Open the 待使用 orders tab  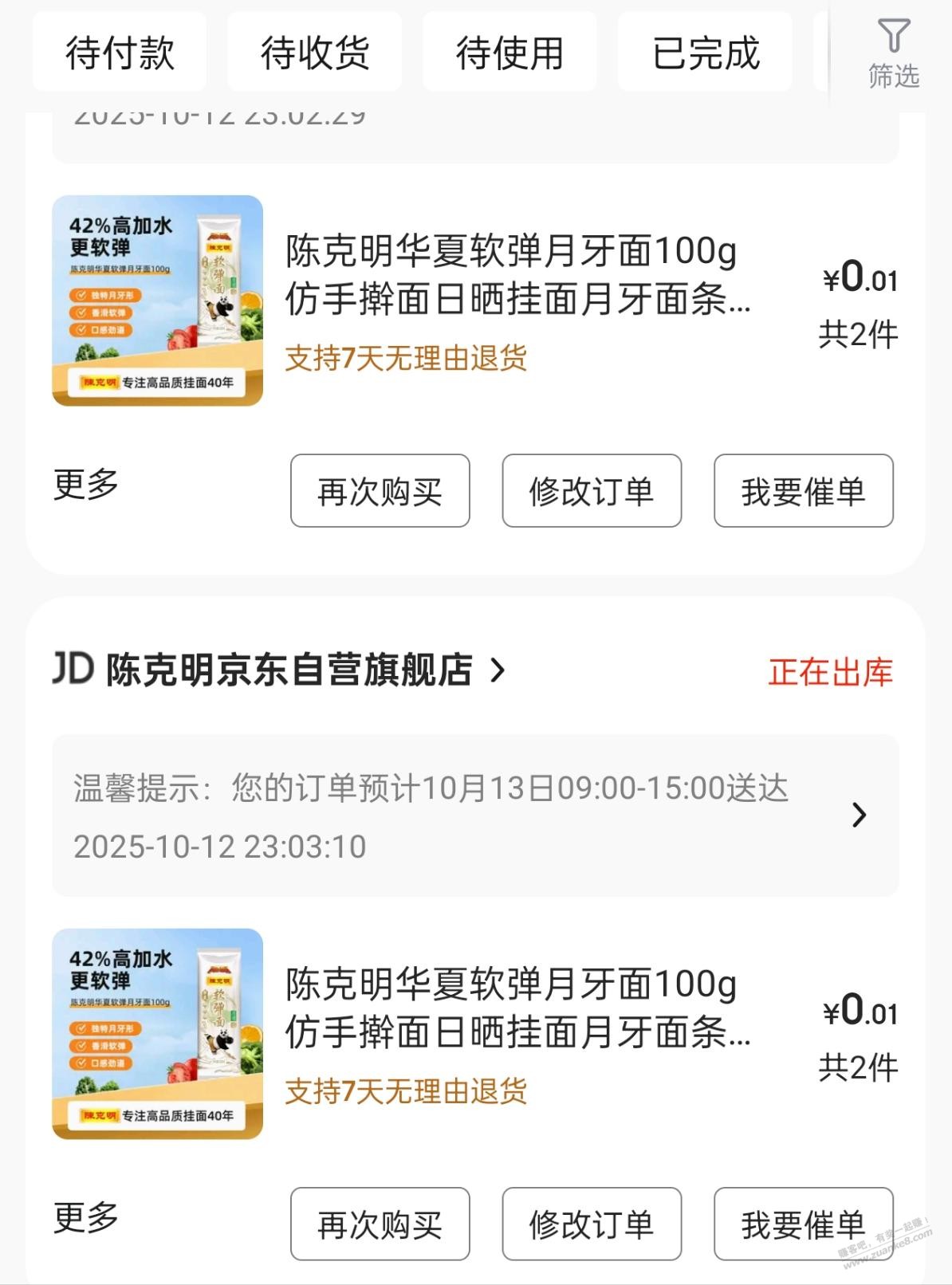[509, 53]
